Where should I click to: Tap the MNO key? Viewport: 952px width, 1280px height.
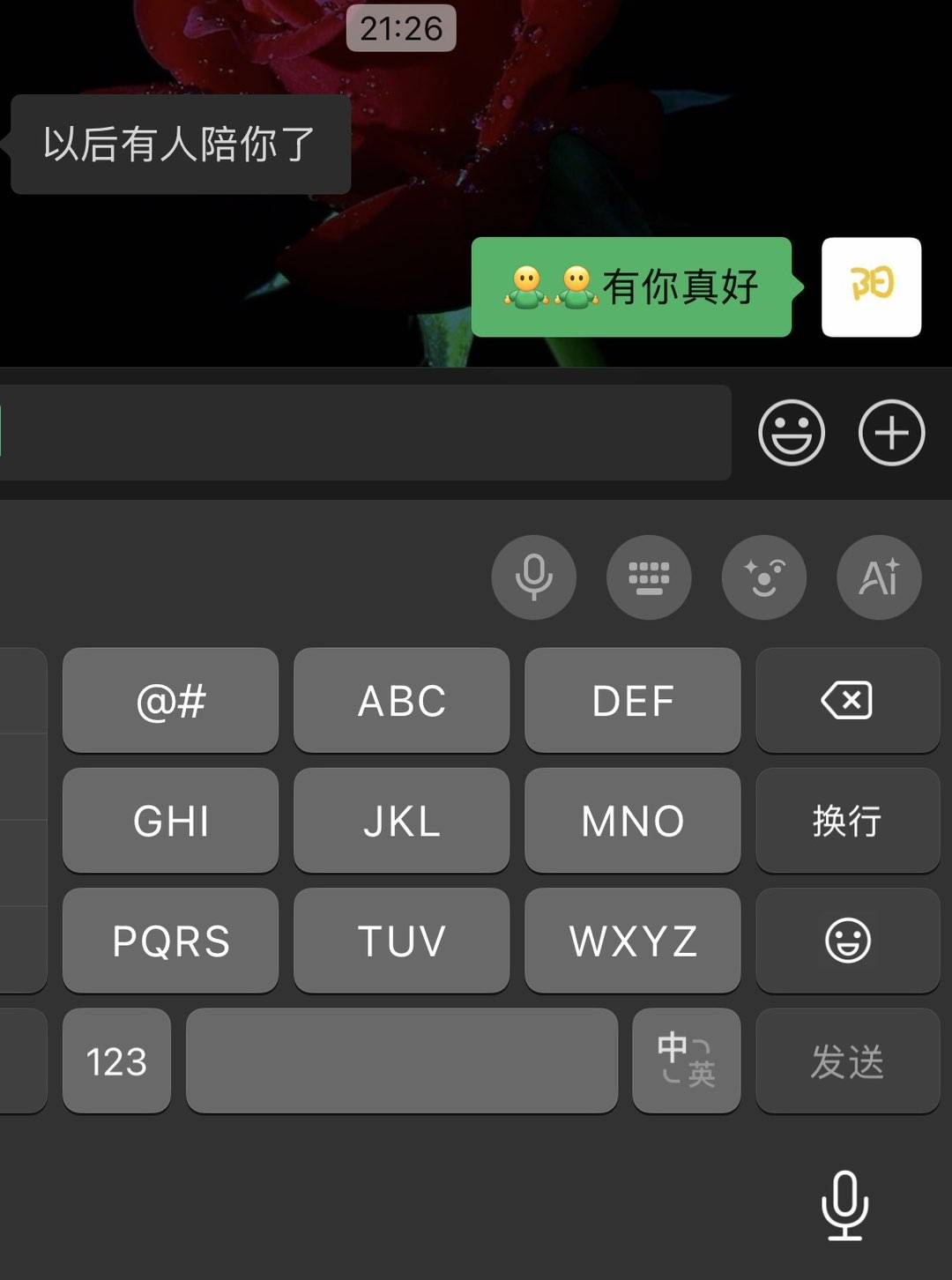pyautogui.click(x=632, y=821)
